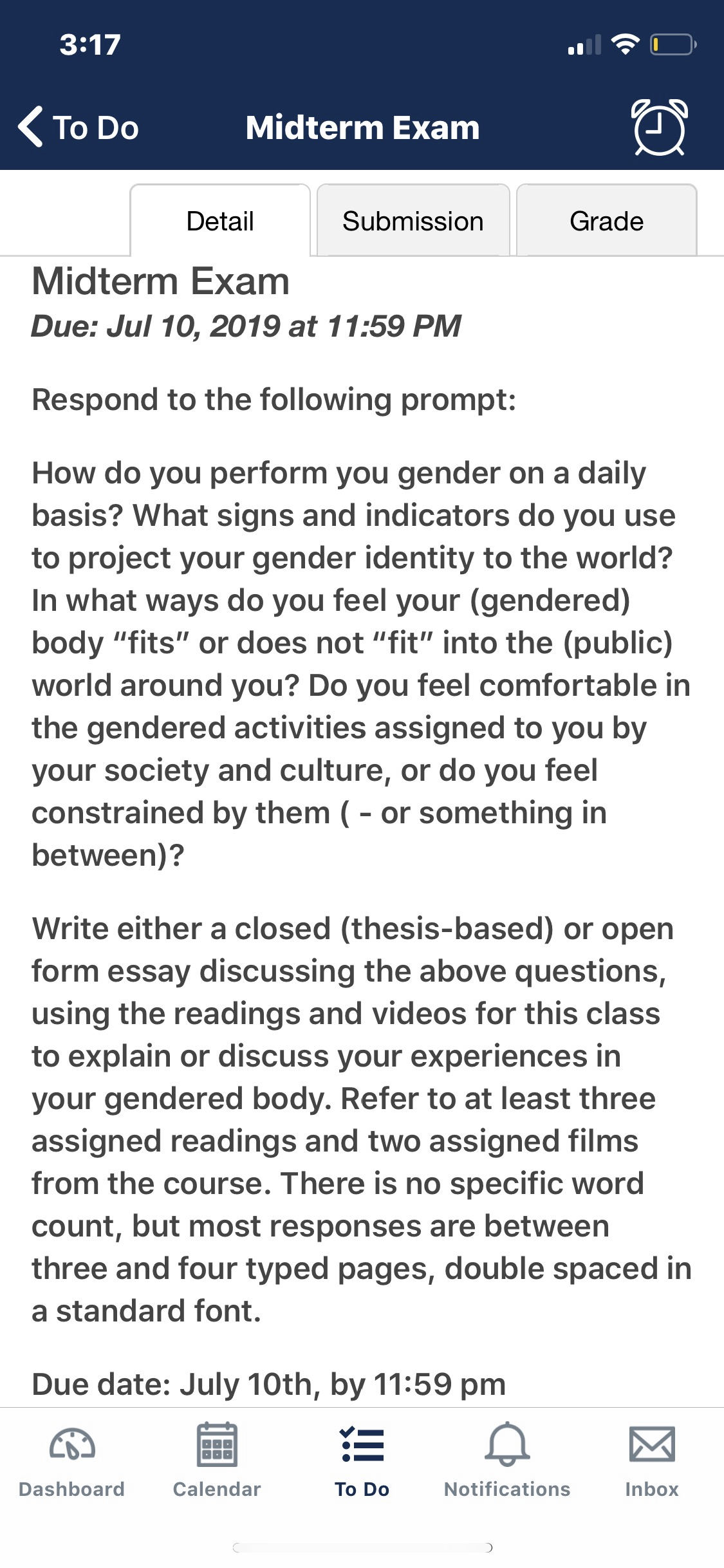Go back to the To Do list
This screenshot has width=724, height=1568.
pos(79,127)
